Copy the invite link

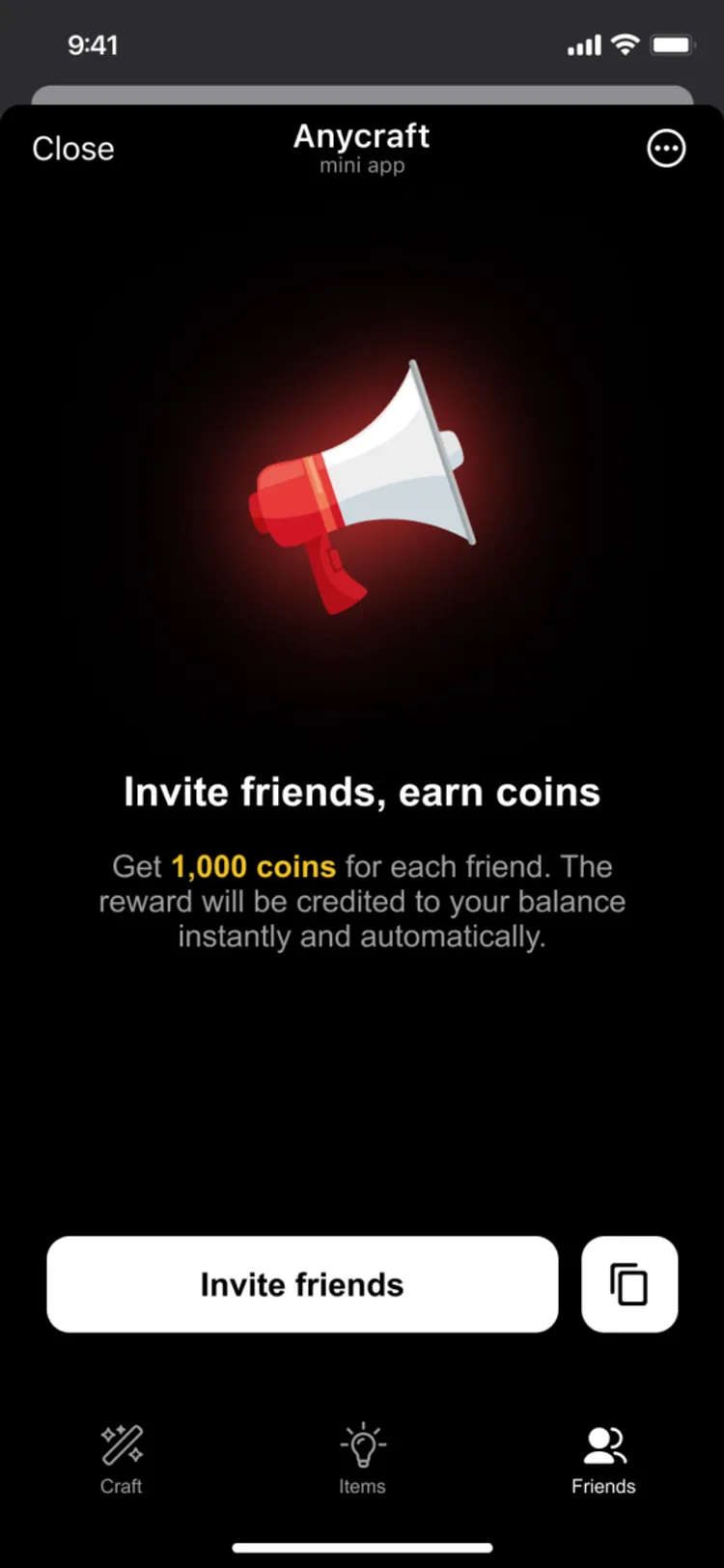click(629, 1284)
